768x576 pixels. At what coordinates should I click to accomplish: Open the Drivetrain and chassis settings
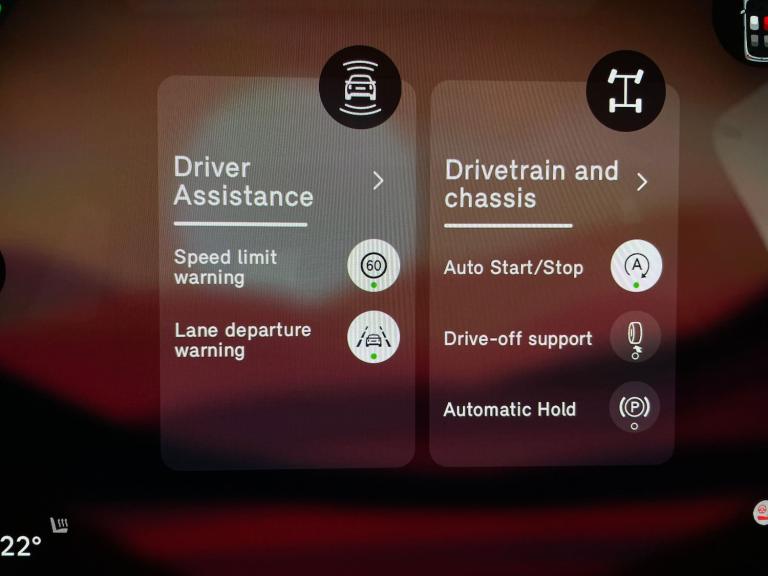[x=641, y=182]
